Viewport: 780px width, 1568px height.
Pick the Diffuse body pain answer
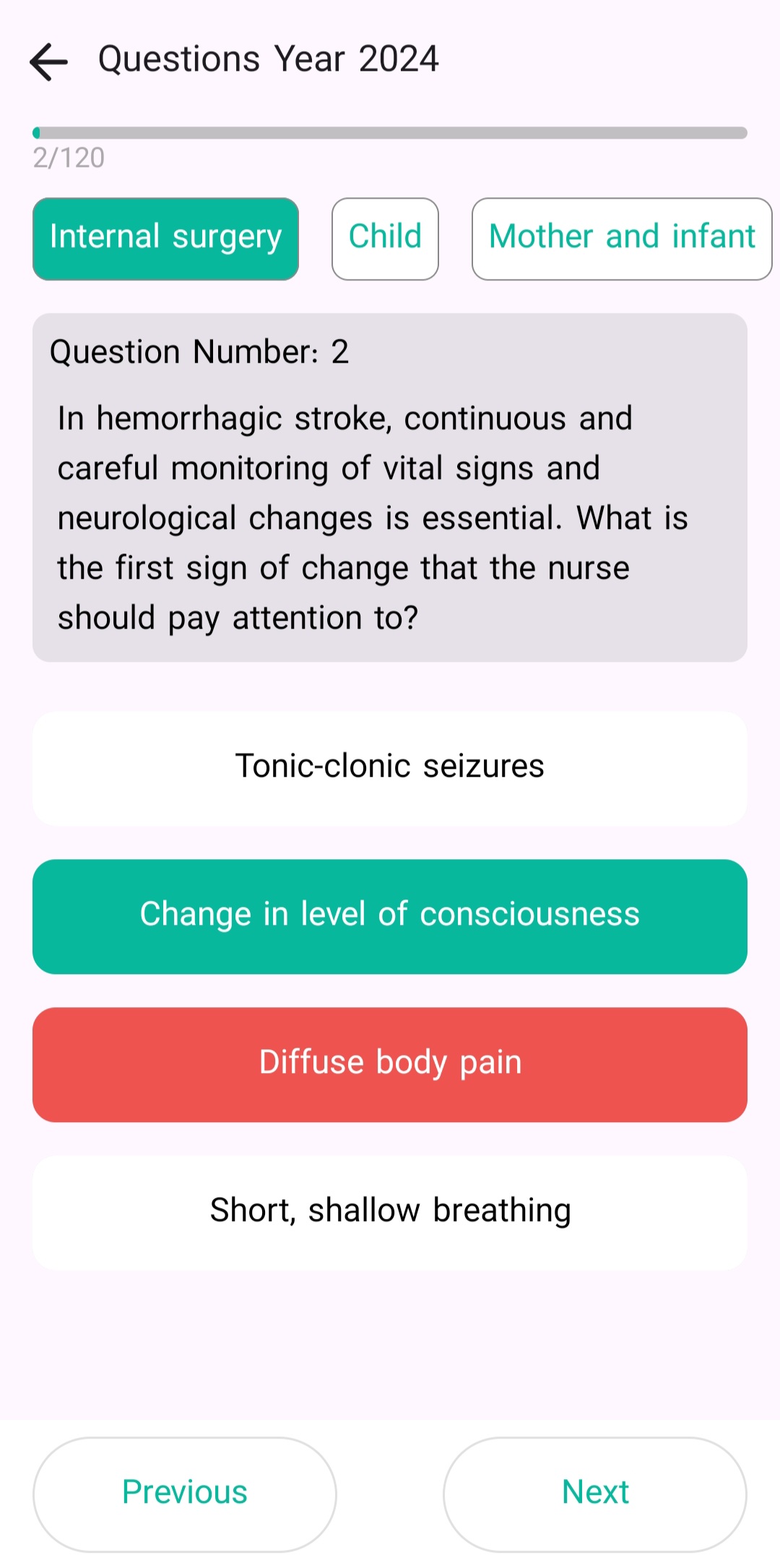coord(390,1064)
